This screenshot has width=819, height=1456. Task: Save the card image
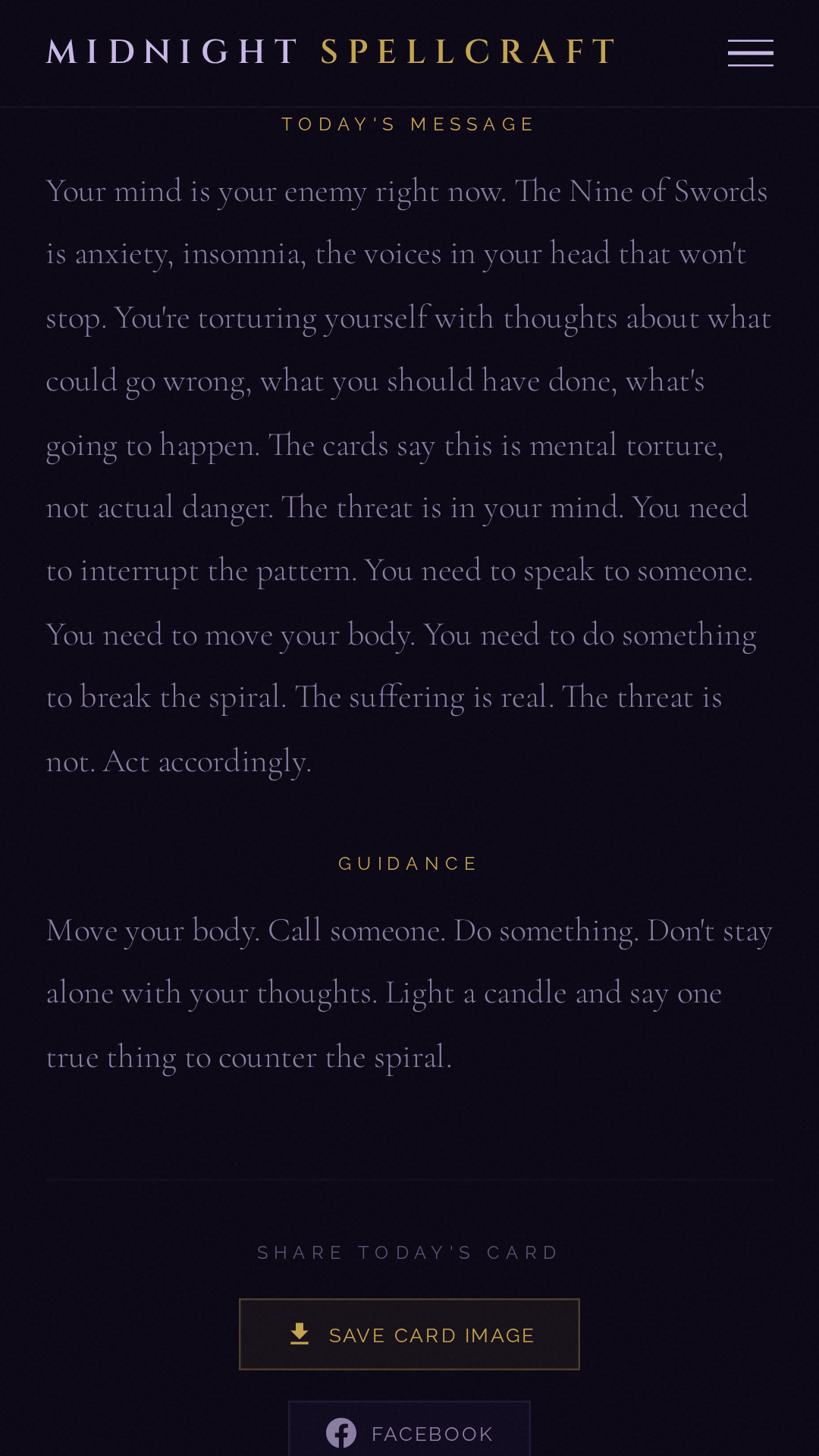click(x=409, y=1334)
